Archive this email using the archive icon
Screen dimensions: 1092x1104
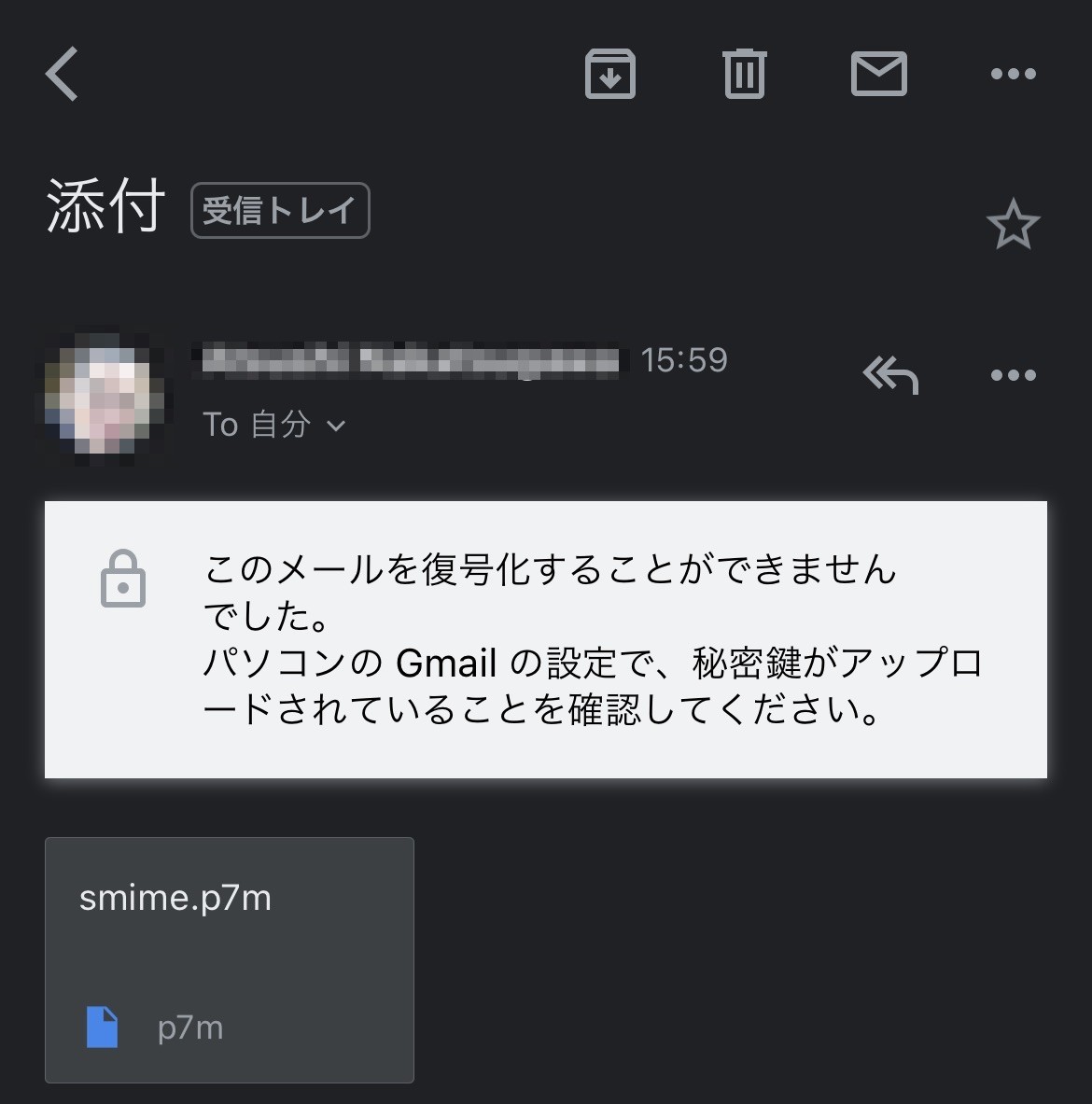pyautogui.click(x=610, y=75)
